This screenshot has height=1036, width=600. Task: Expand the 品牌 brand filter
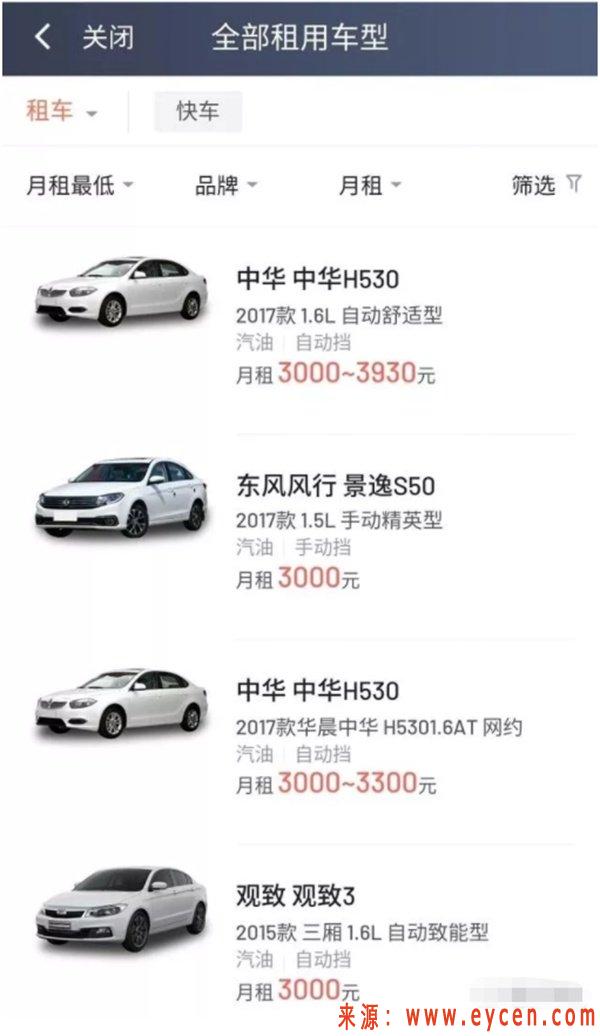(226, 185)
